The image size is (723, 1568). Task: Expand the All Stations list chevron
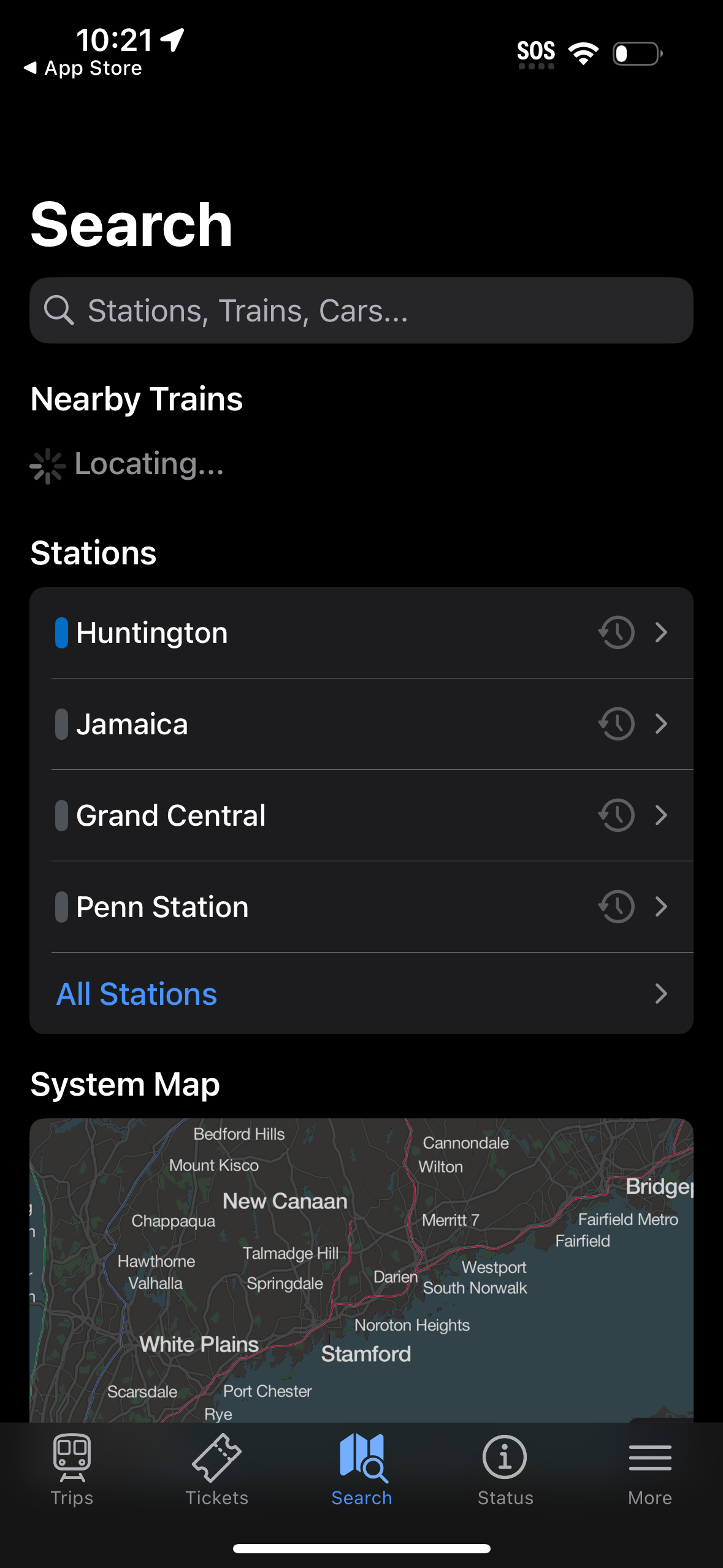pyautogui.click(x=661, y=994)
